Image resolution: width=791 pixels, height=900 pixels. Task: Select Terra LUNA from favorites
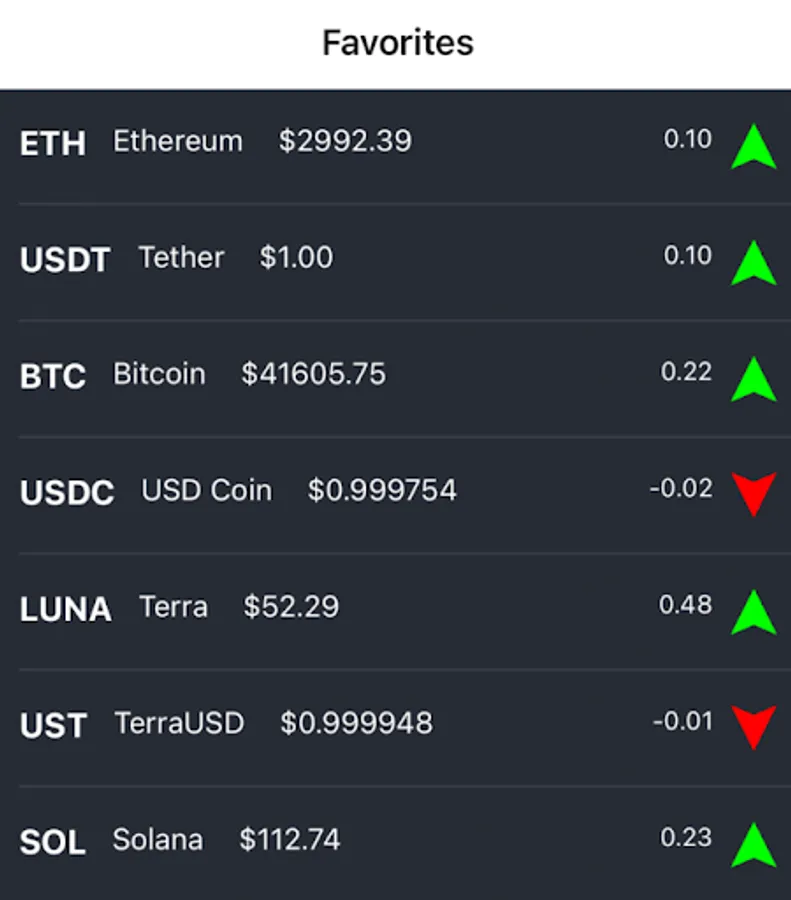tap(395, 608)
